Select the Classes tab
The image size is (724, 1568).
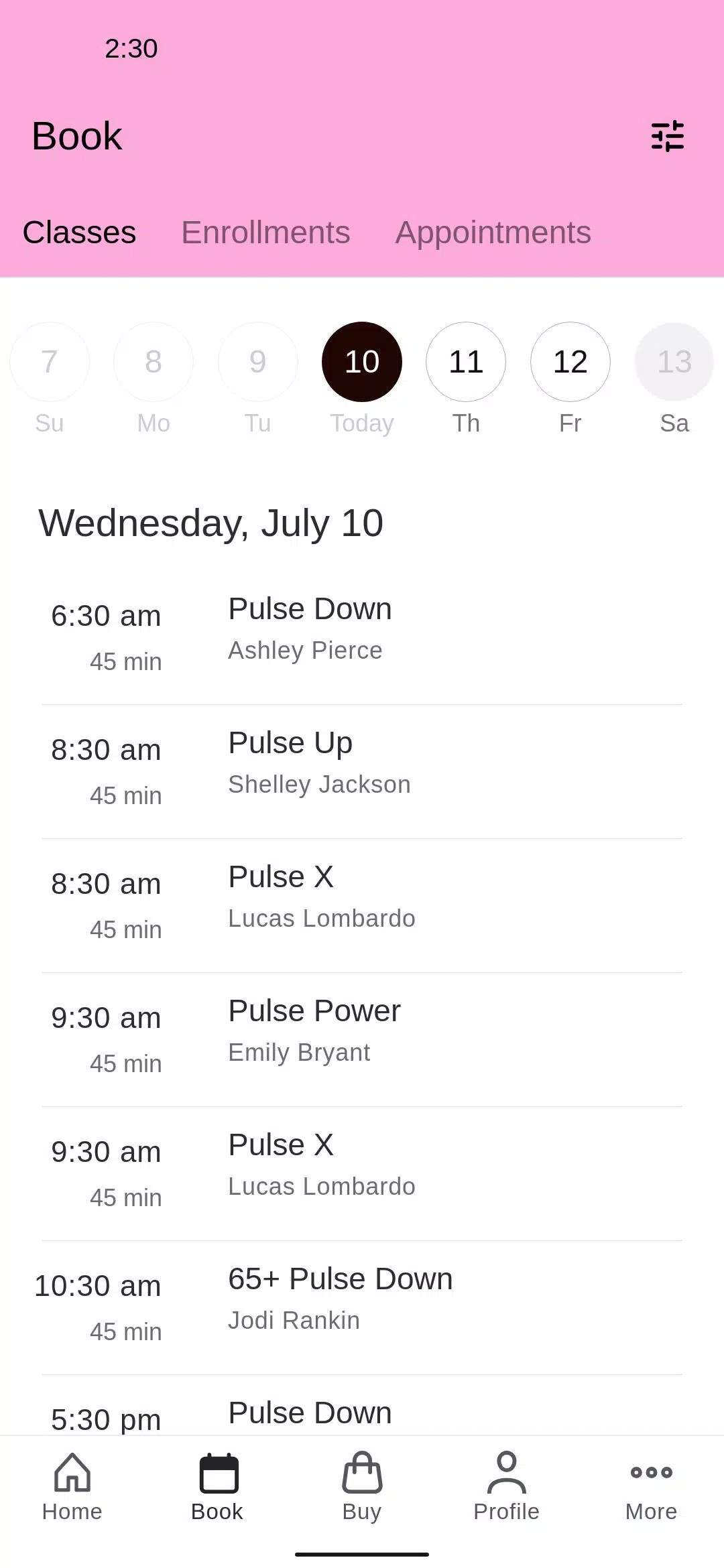(79, 233)
